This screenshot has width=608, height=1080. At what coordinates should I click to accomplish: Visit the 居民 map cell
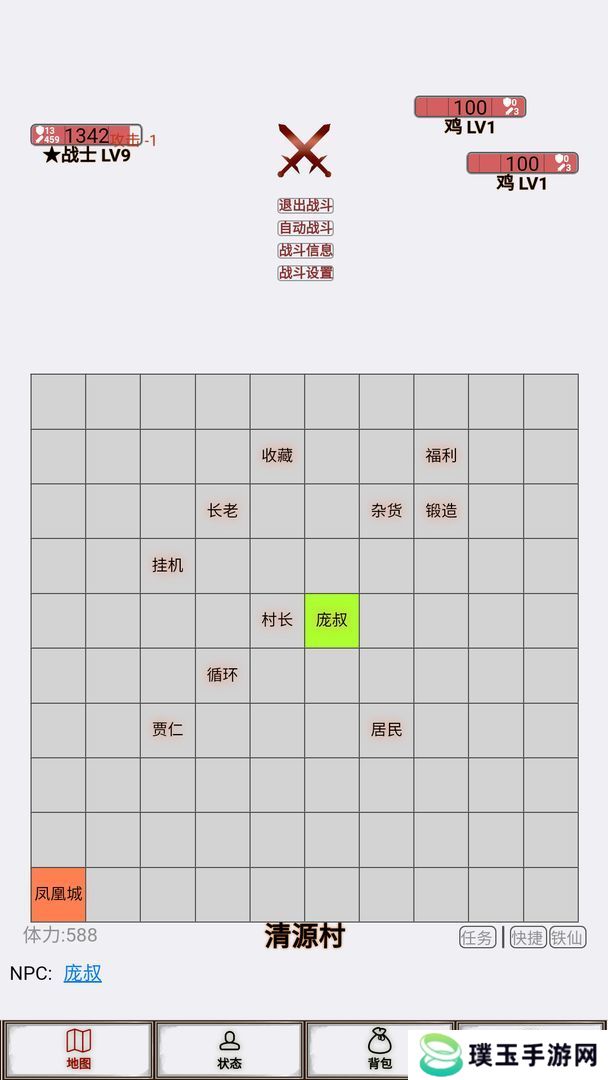(386, 730)
